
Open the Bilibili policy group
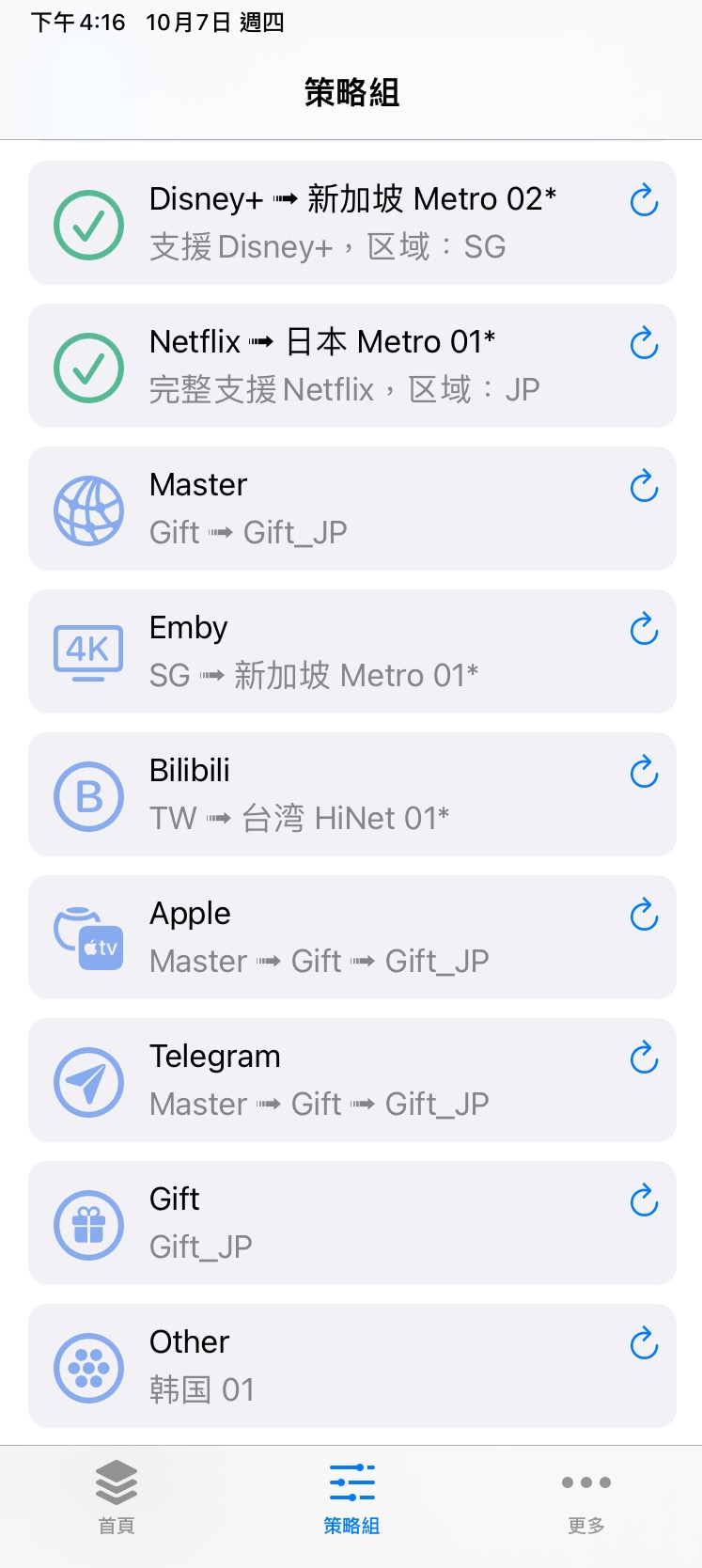[352, 795]
